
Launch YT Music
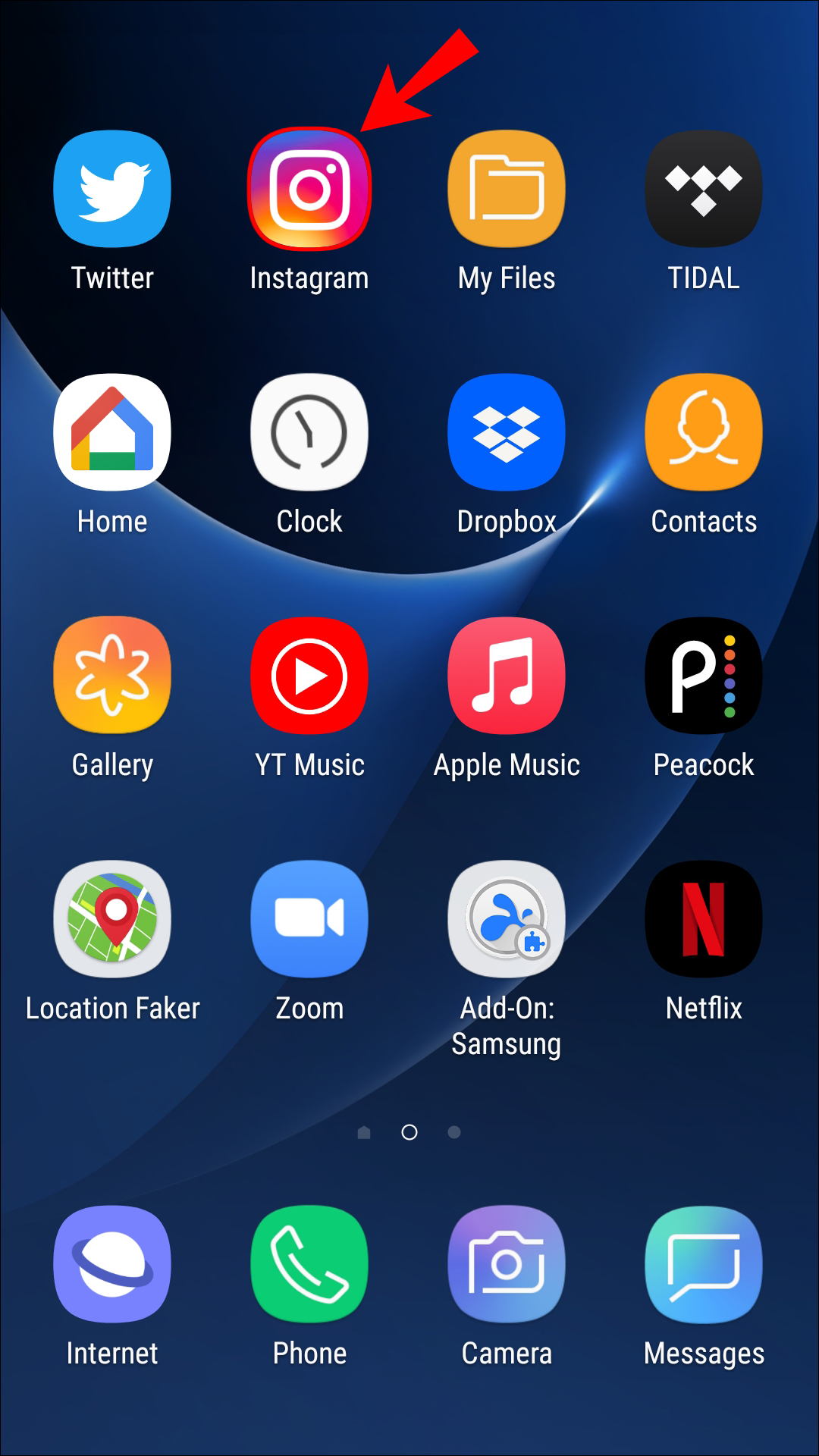[309, 676]
